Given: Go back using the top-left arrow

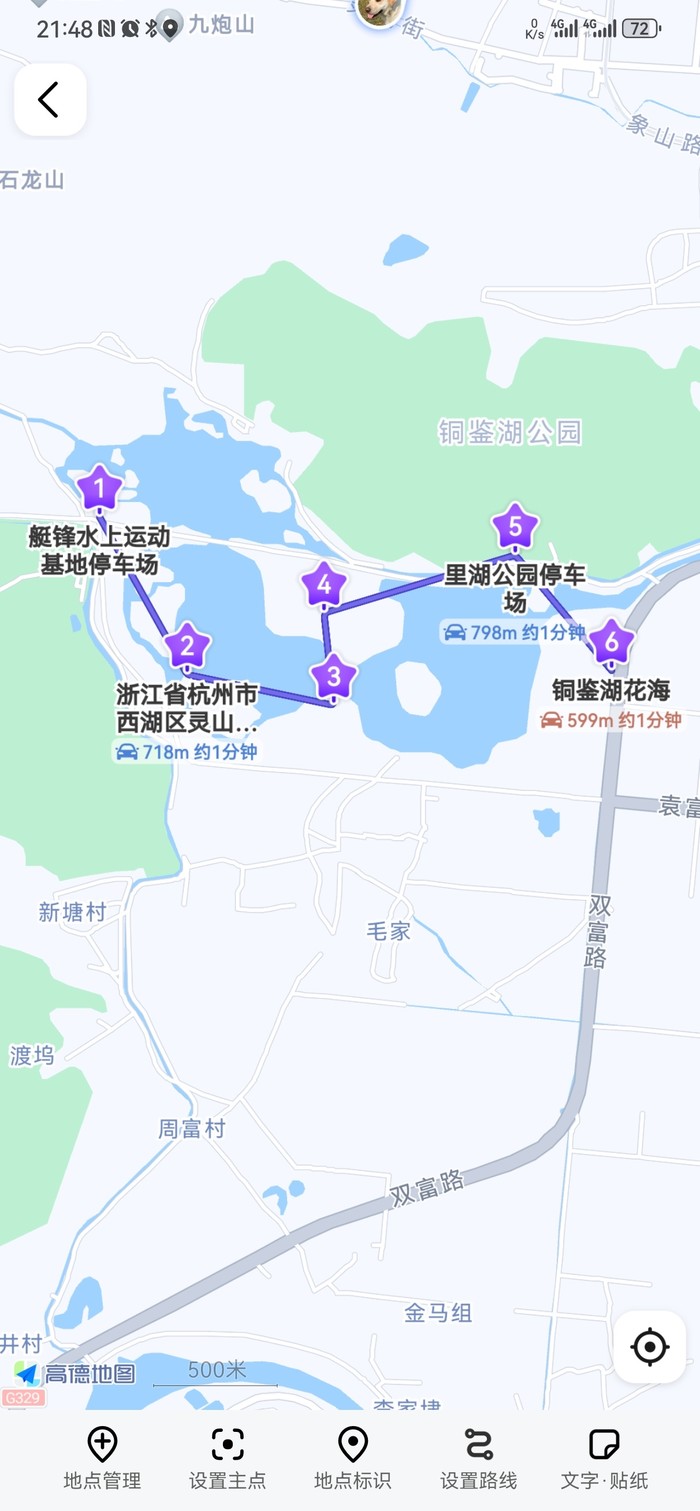Looking at the screenshot, I should click(x=49, y=100).
